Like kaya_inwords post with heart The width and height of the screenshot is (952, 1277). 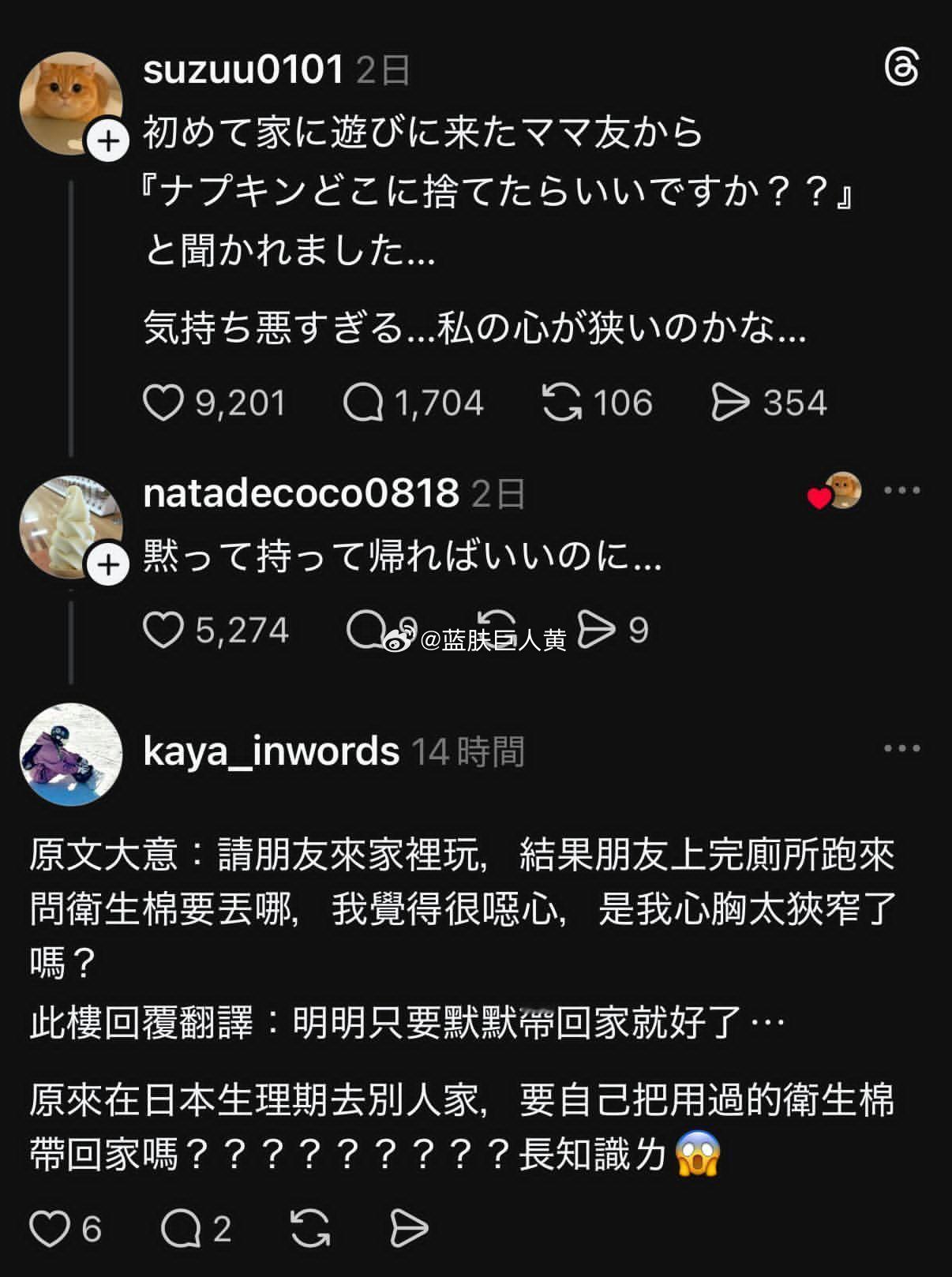tap(51, 1228)
